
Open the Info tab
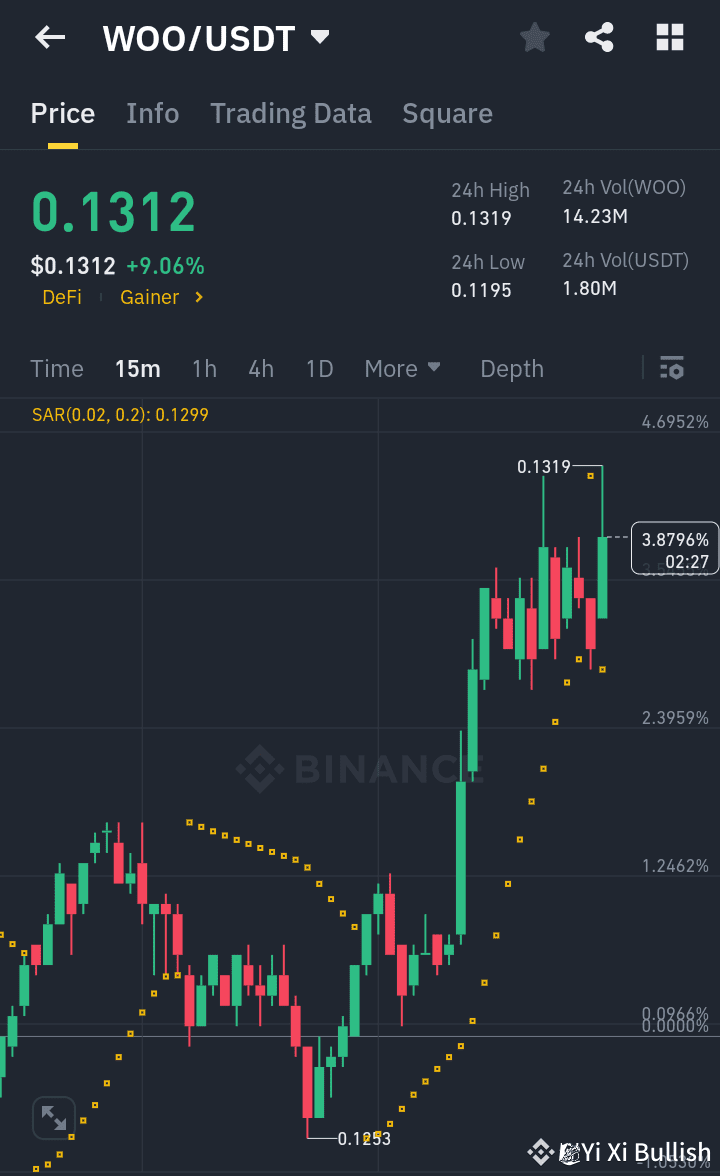pyautogui.click(x=152, y=113)
